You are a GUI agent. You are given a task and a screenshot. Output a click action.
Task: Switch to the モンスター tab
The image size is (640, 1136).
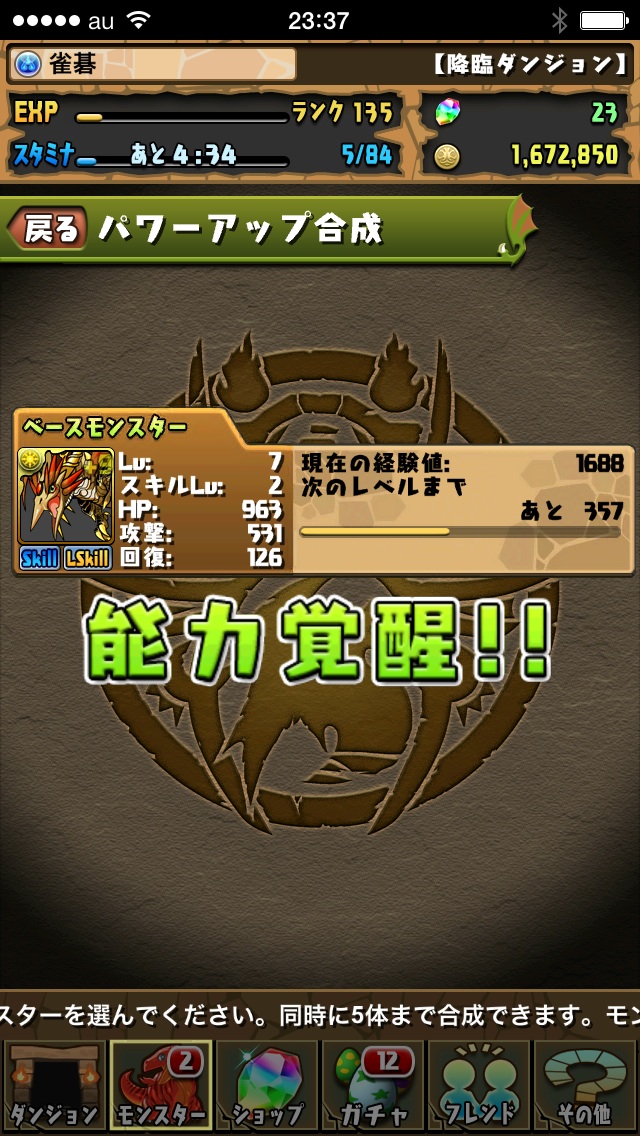pos(160,1087)
